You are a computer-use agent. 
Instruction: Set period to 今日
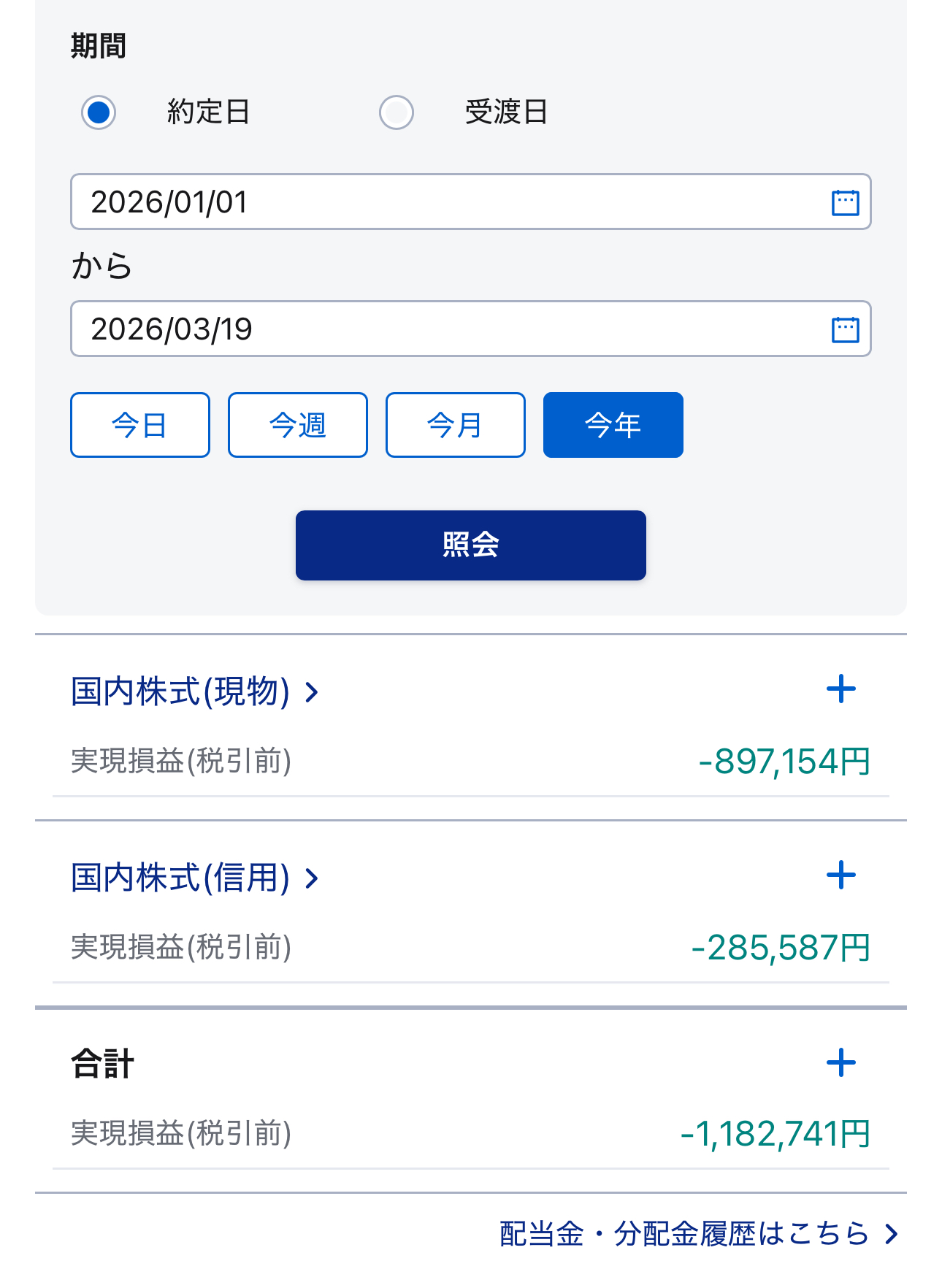click(140, 425)
